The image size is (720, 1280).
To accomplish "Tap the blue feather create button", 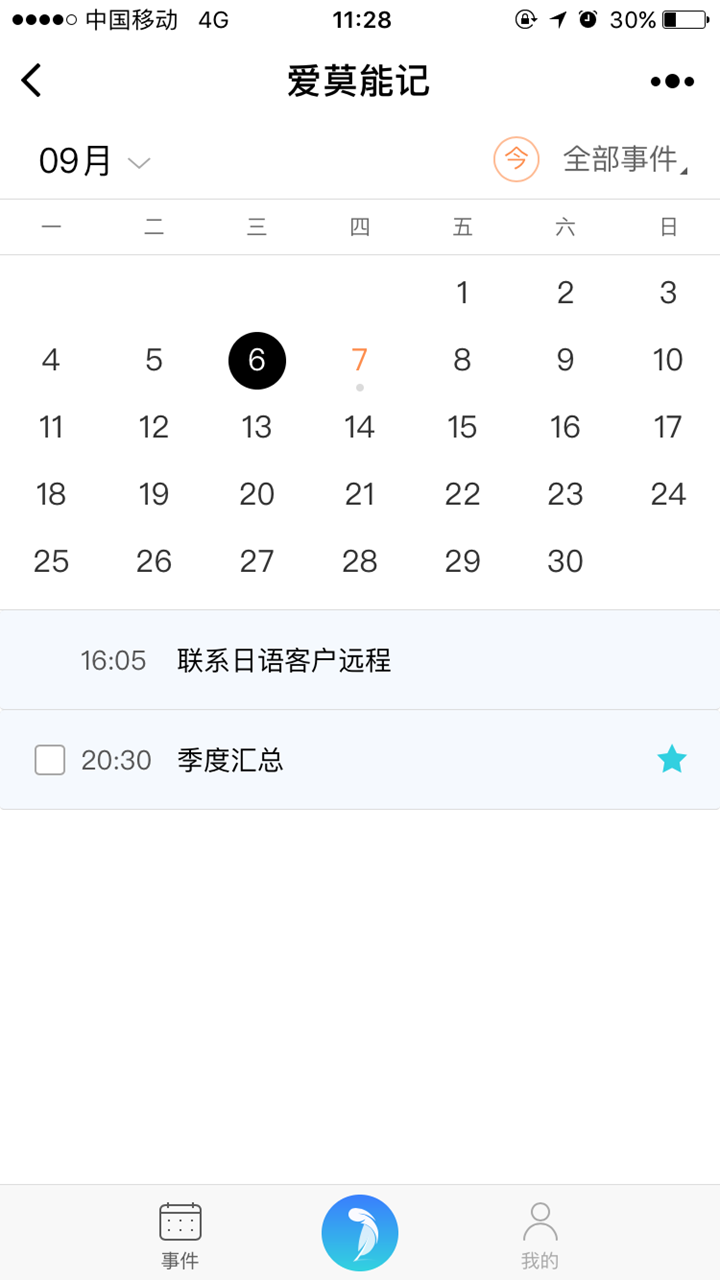I will tap(360, 1233).
